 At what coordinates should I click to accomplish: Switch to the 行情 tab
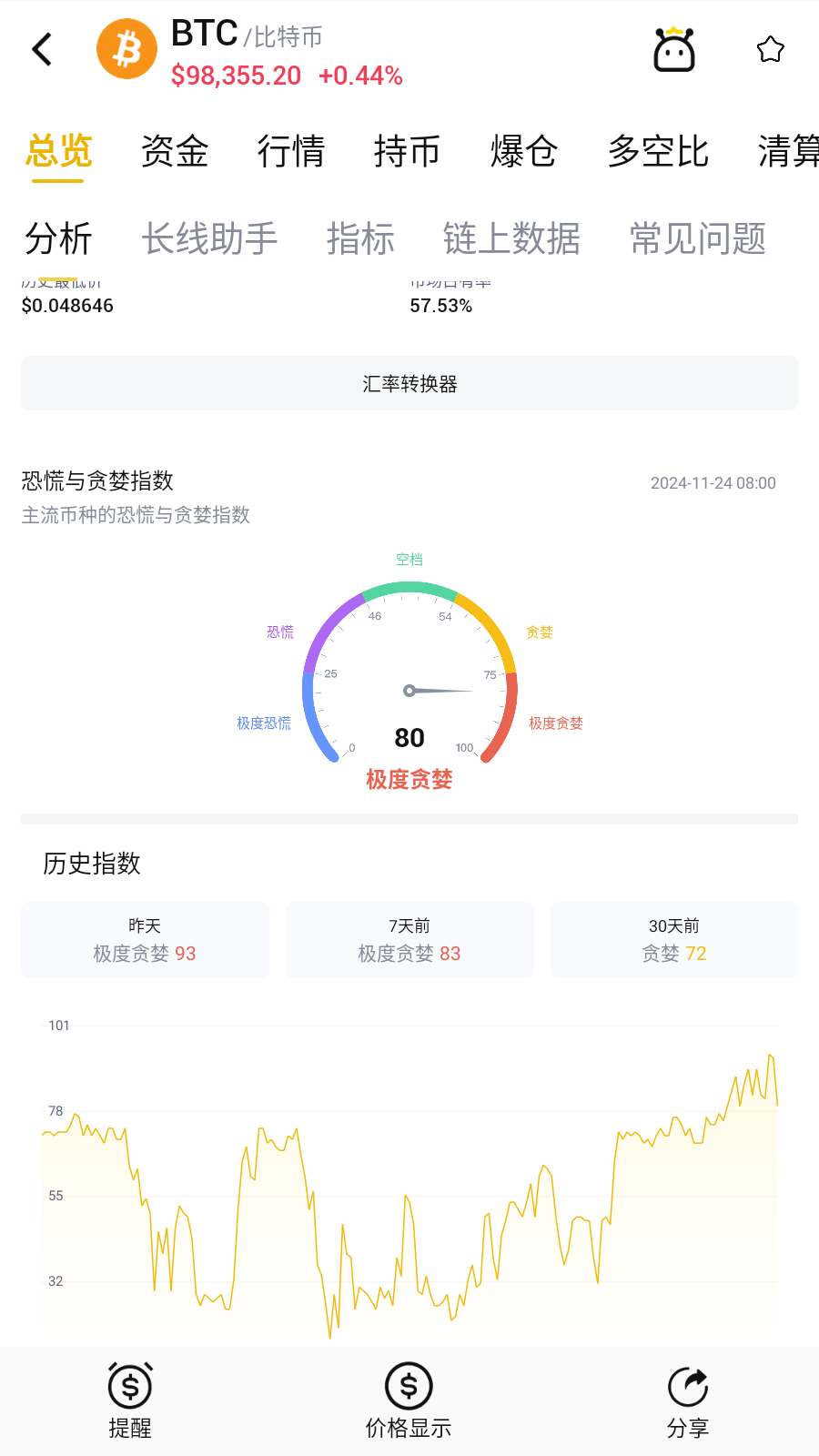pos(290,151)
